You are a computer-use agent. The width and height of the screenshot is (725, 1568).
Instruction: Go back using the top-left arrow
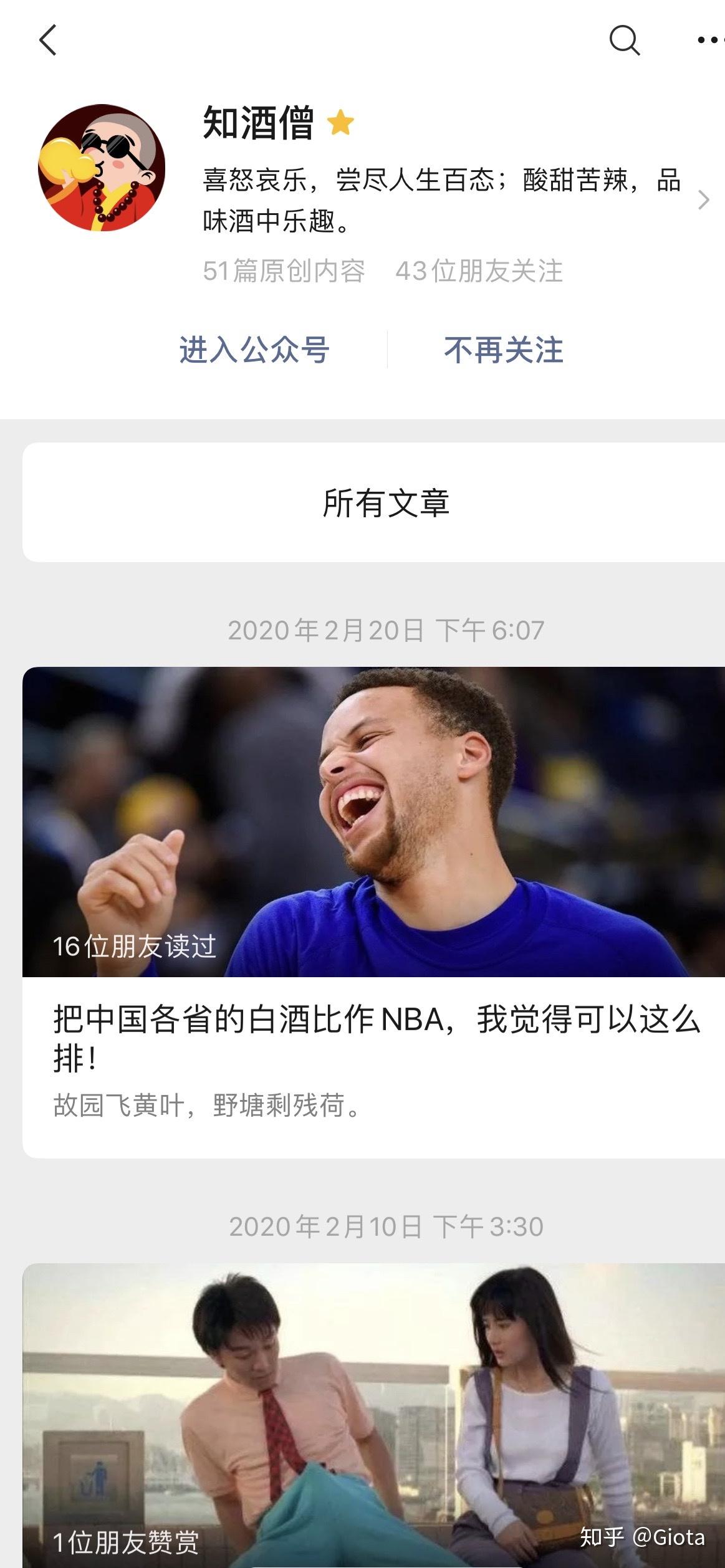tap(48, 41)
